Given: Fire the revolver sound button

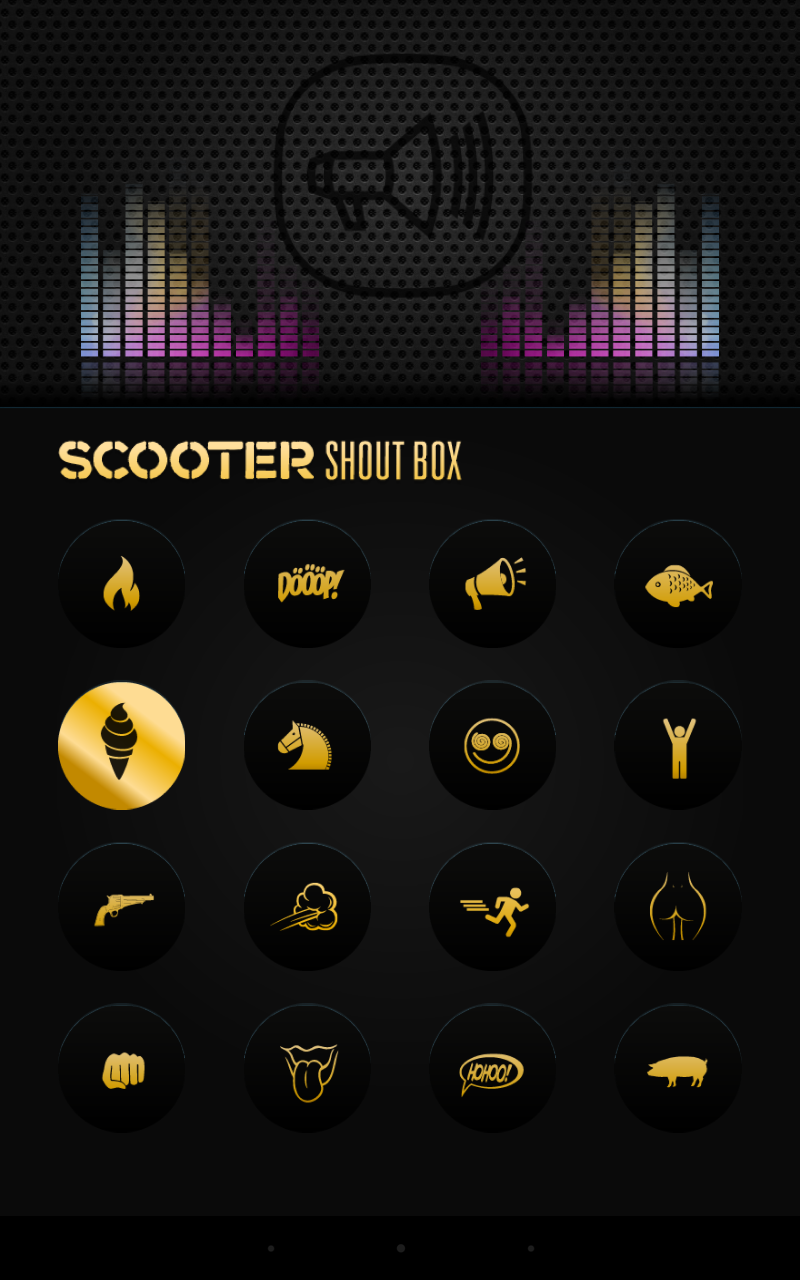Looking at the screenshot, I should pyautogui.click(x=121, y=907).
